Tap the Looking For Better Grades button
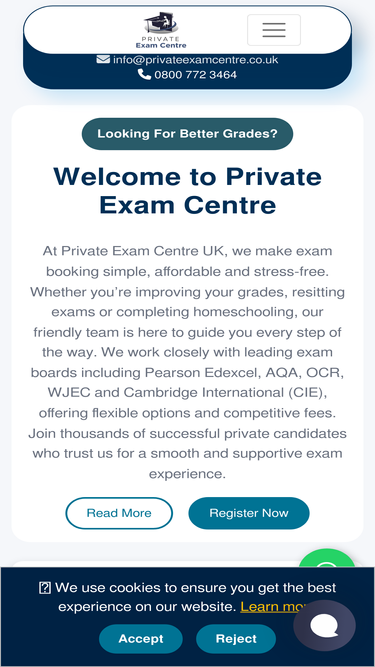Image resolution: width=375 pixels, height=667 pixels. click(187, 134)
